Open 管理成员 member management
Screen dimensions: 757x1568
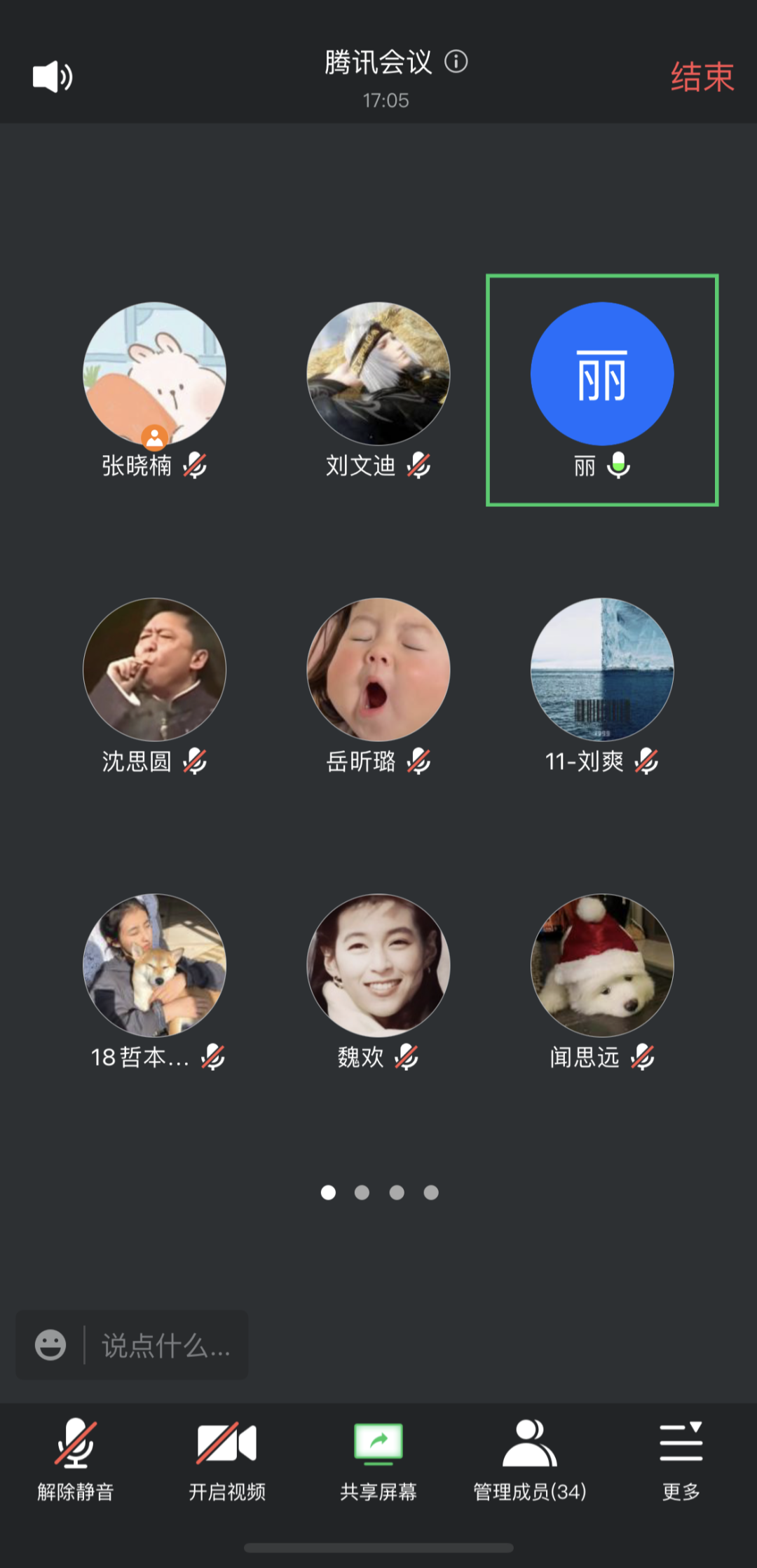tap(530, 1459)
